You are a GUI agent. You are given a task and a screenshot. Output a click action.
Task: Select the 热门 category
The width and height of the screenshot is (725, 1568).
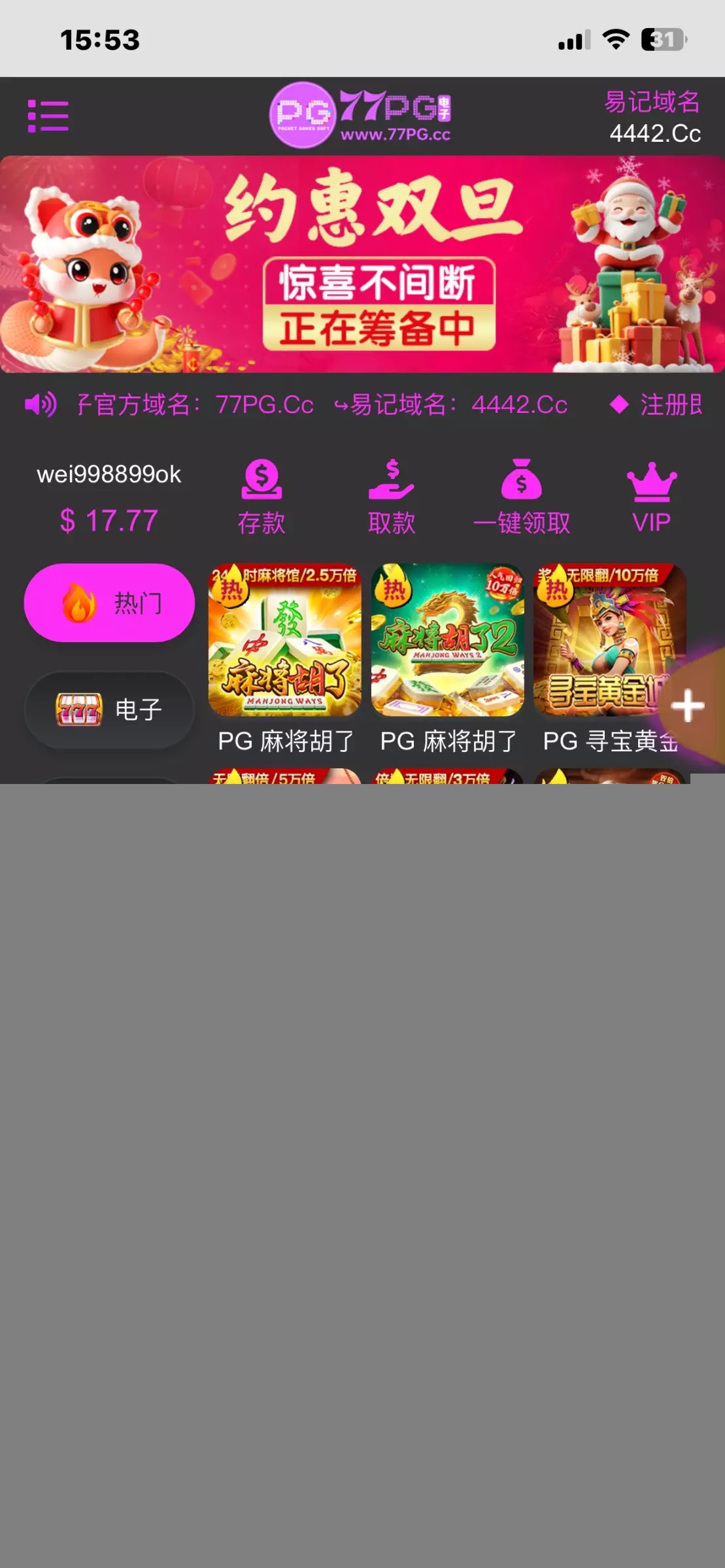(x=109, y=602)
